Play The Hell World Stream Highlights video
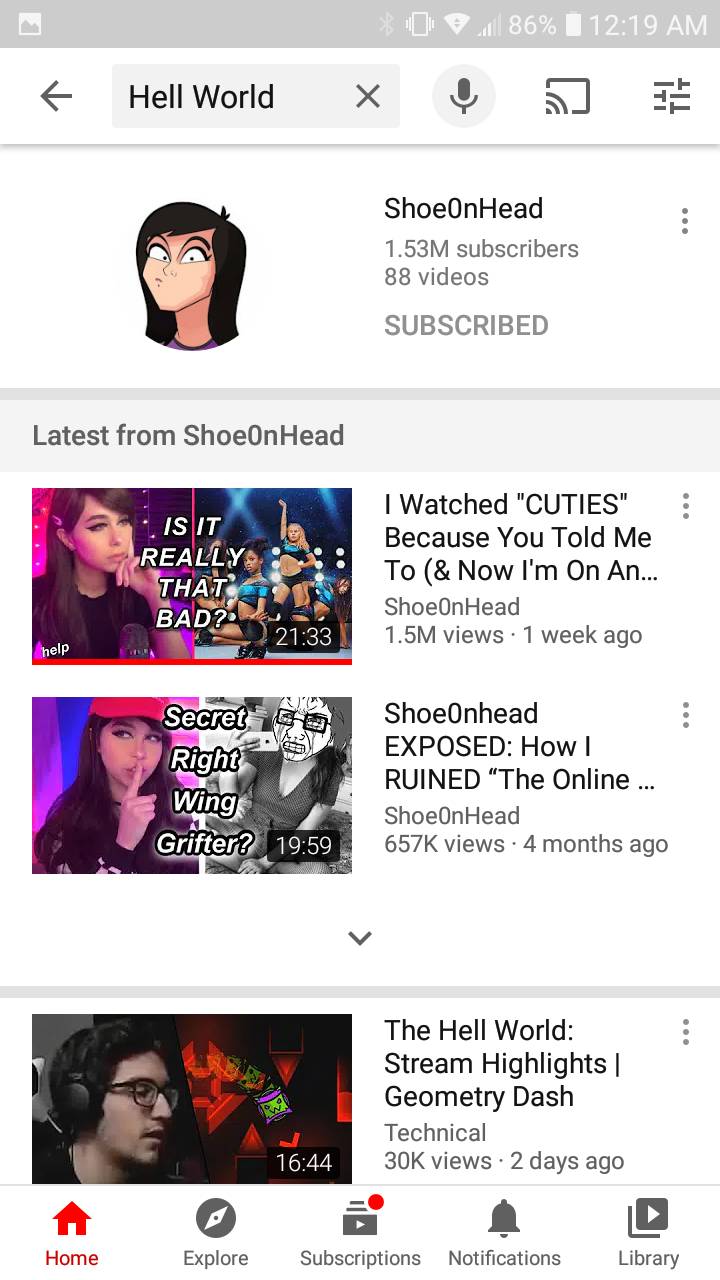This screenshot has height=1280, width=720. point(192,1098)
